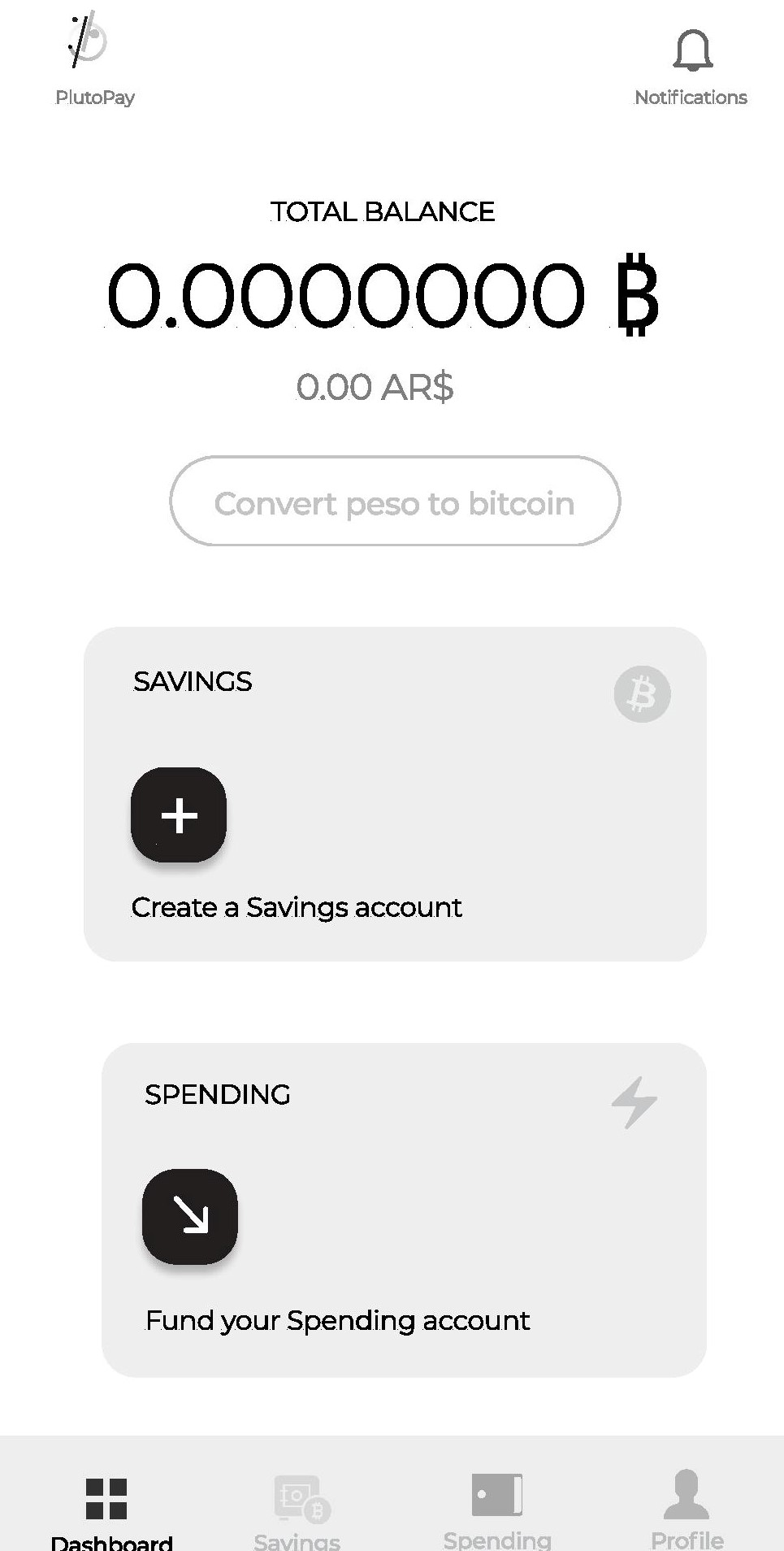Tap the PlutoPay logo icon

[x=87, y=39]
